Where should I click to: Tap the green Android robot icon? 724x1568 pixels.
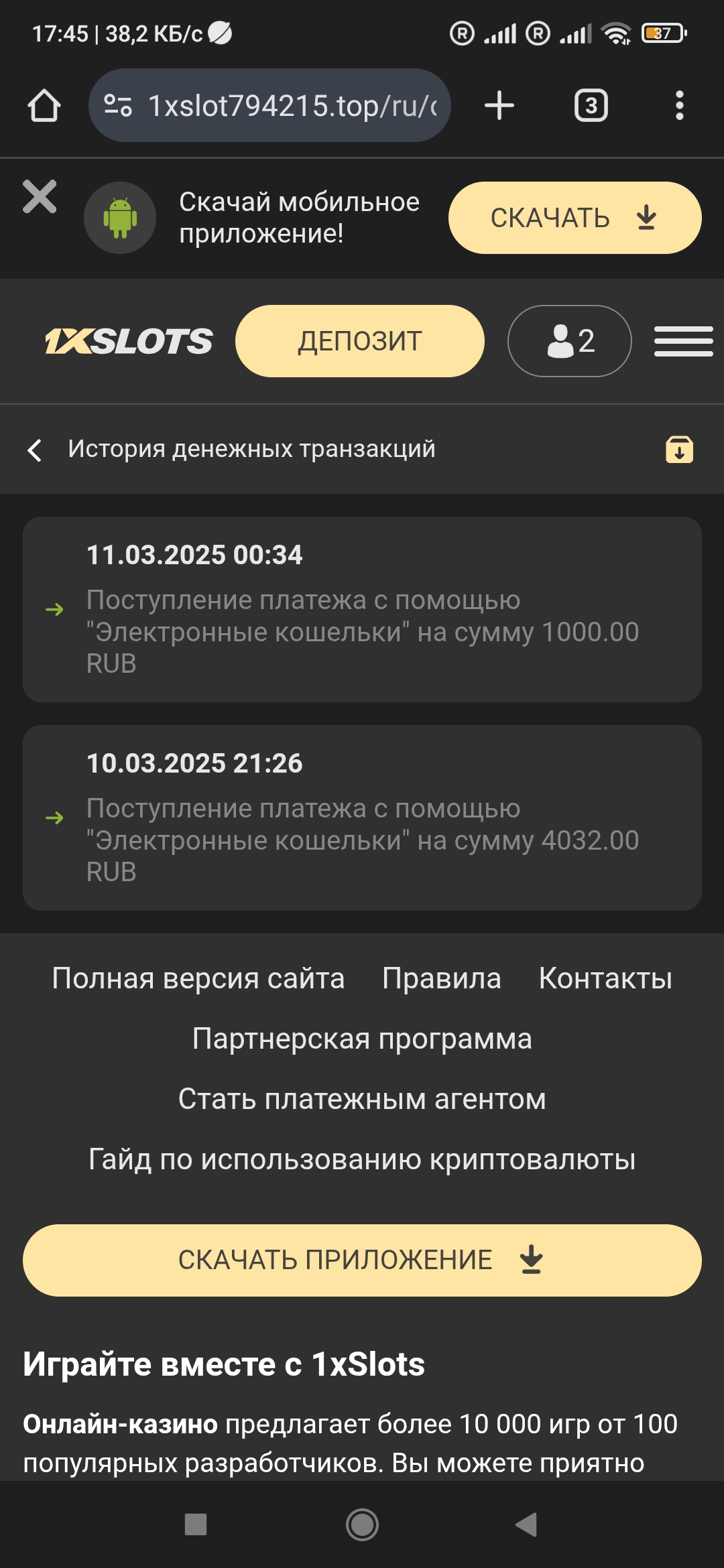(119, 216)
